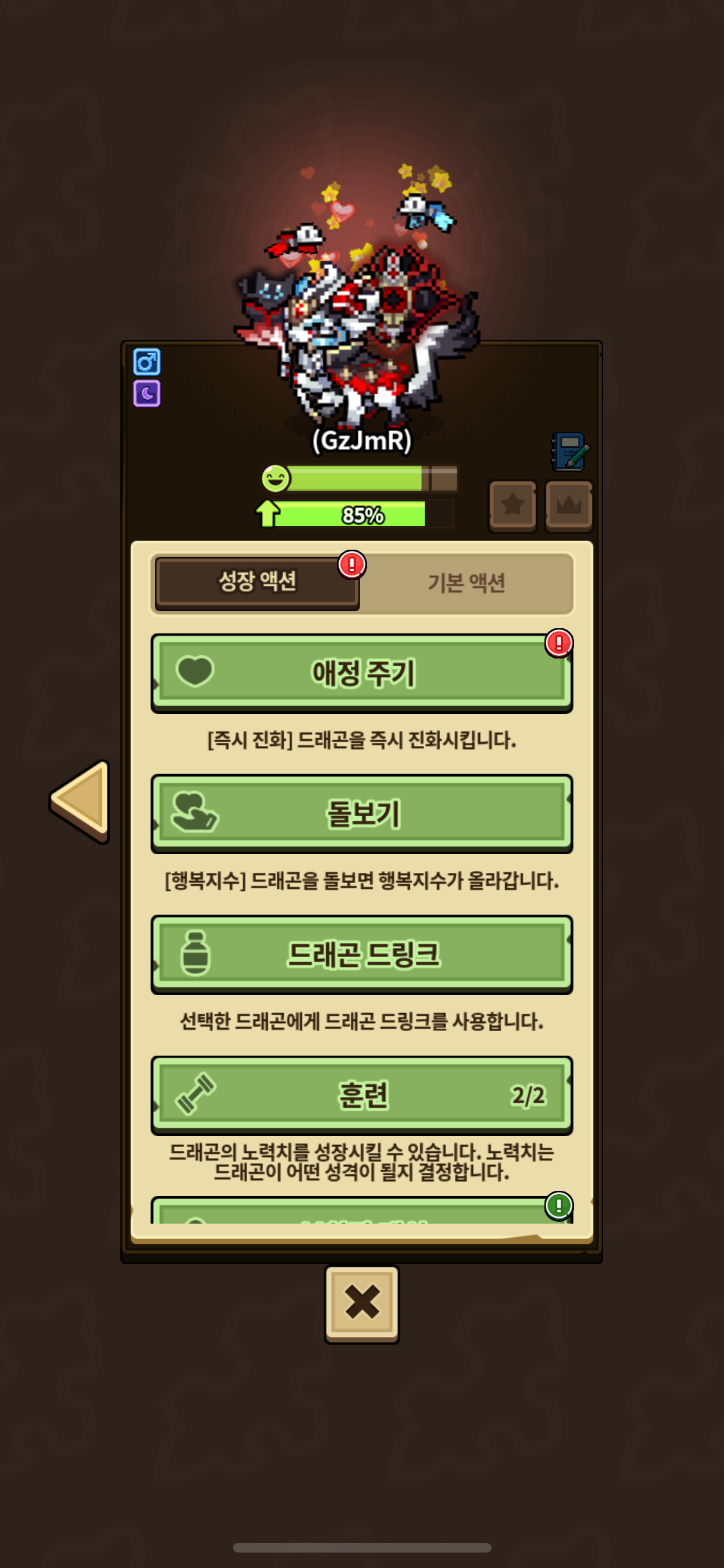Use the 드래곤 드링크 button
The image size is (724, 1568).
362,955
